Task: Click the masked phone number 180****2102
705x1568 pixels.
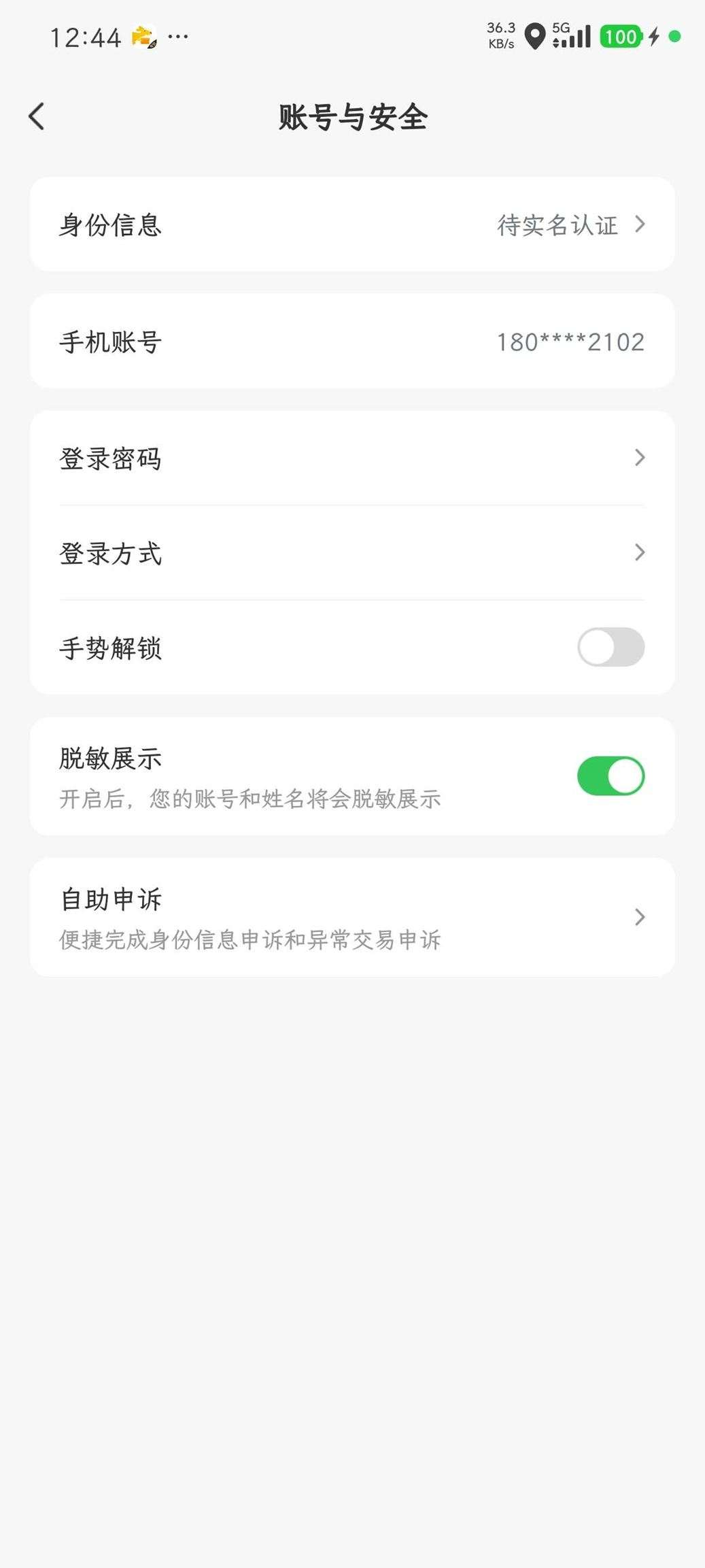Action: click(x=568, y=341)
